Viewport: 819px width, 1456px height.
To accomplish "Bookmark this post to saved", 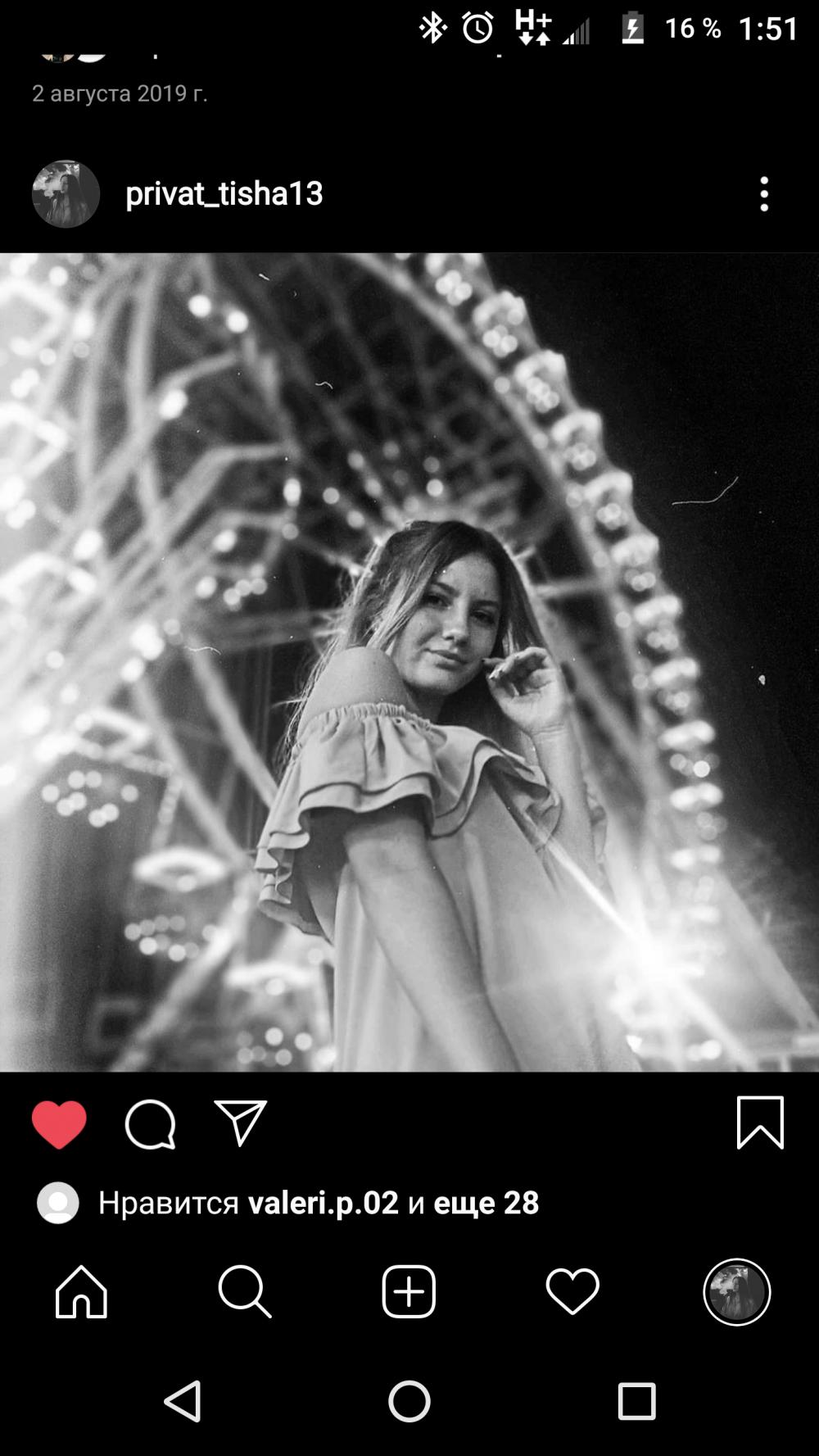I will [x=760, y=1123].
